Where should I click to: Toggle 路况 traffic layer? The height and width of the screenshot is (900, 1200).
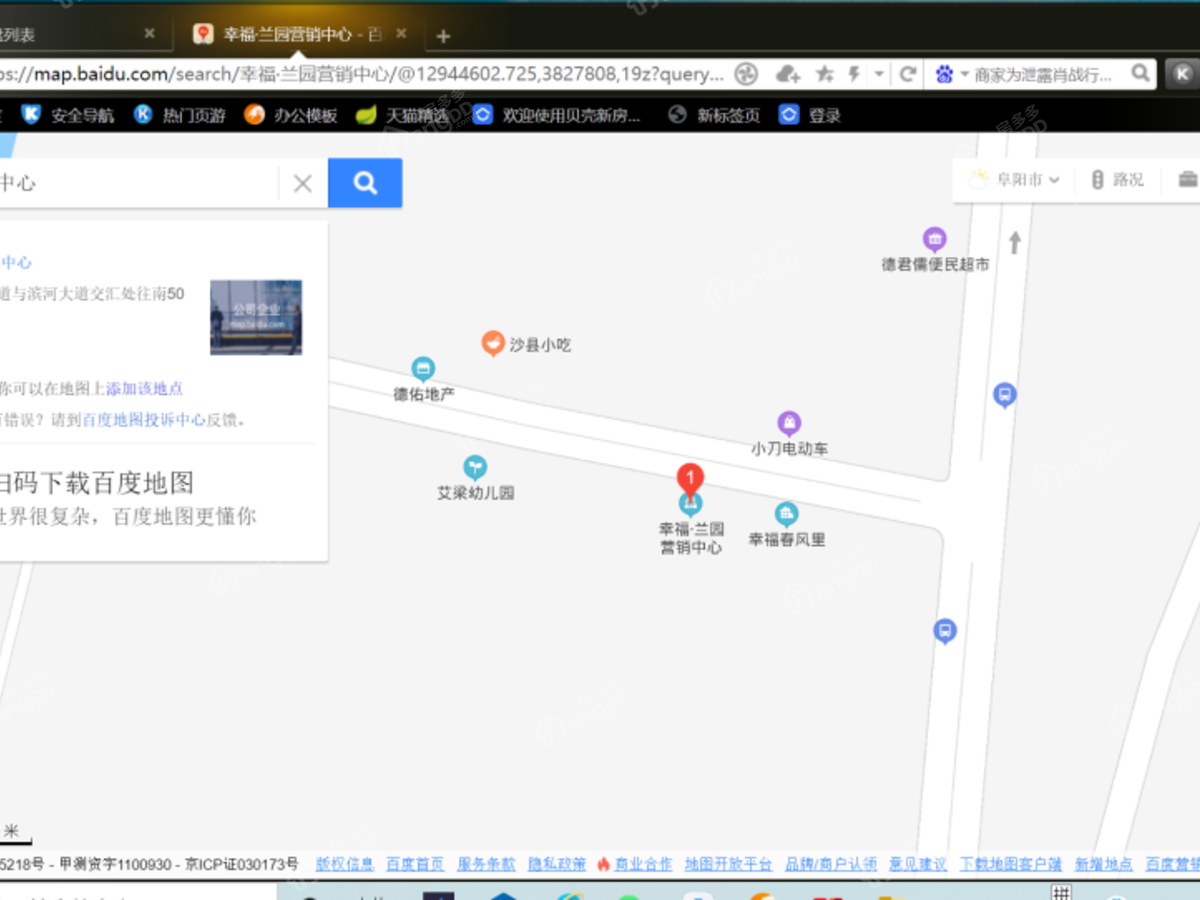coord(1117,180)
